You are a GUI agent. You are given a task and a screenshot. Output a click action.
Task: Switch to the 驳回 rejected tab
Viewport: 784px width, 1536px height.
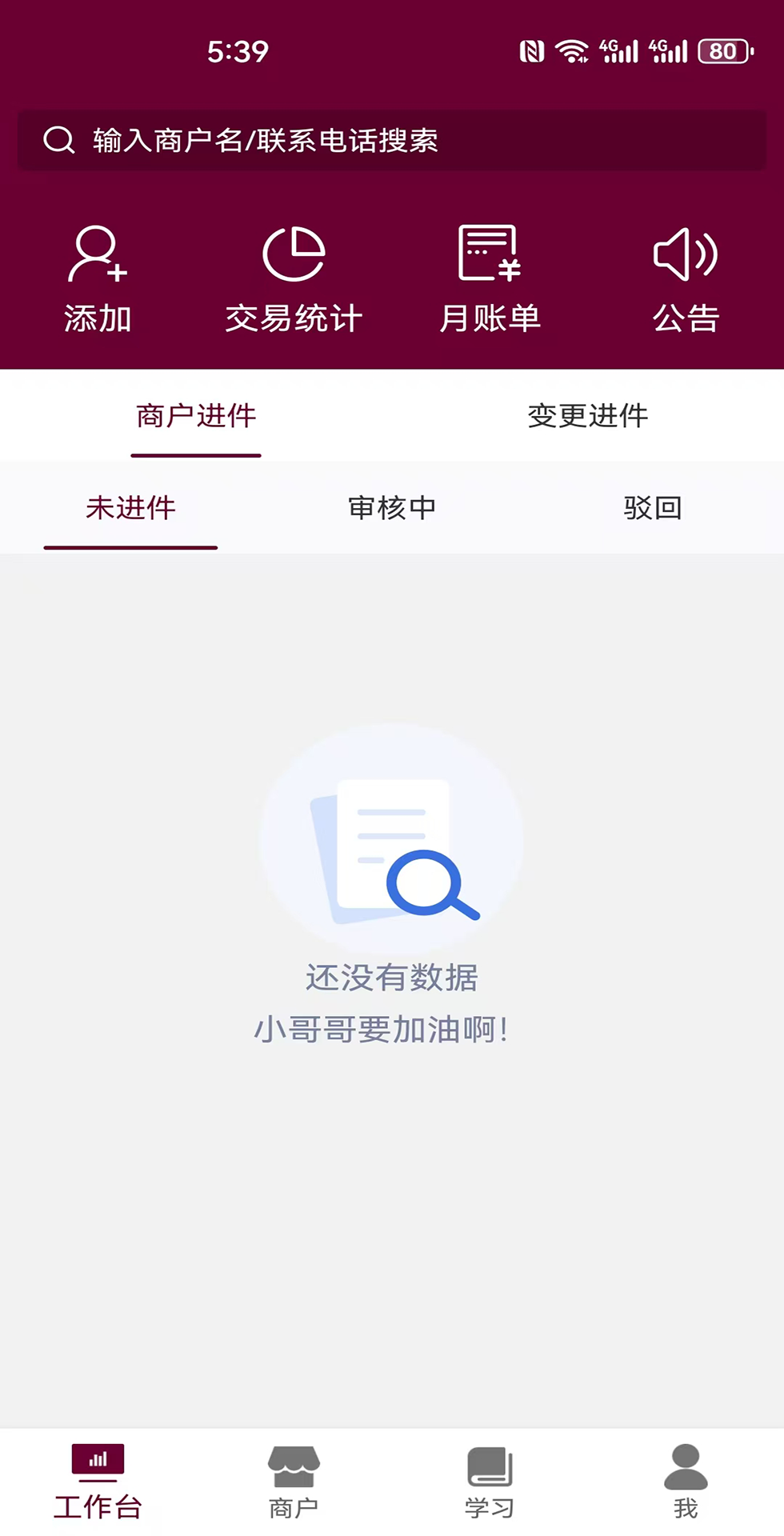point(652,508)
